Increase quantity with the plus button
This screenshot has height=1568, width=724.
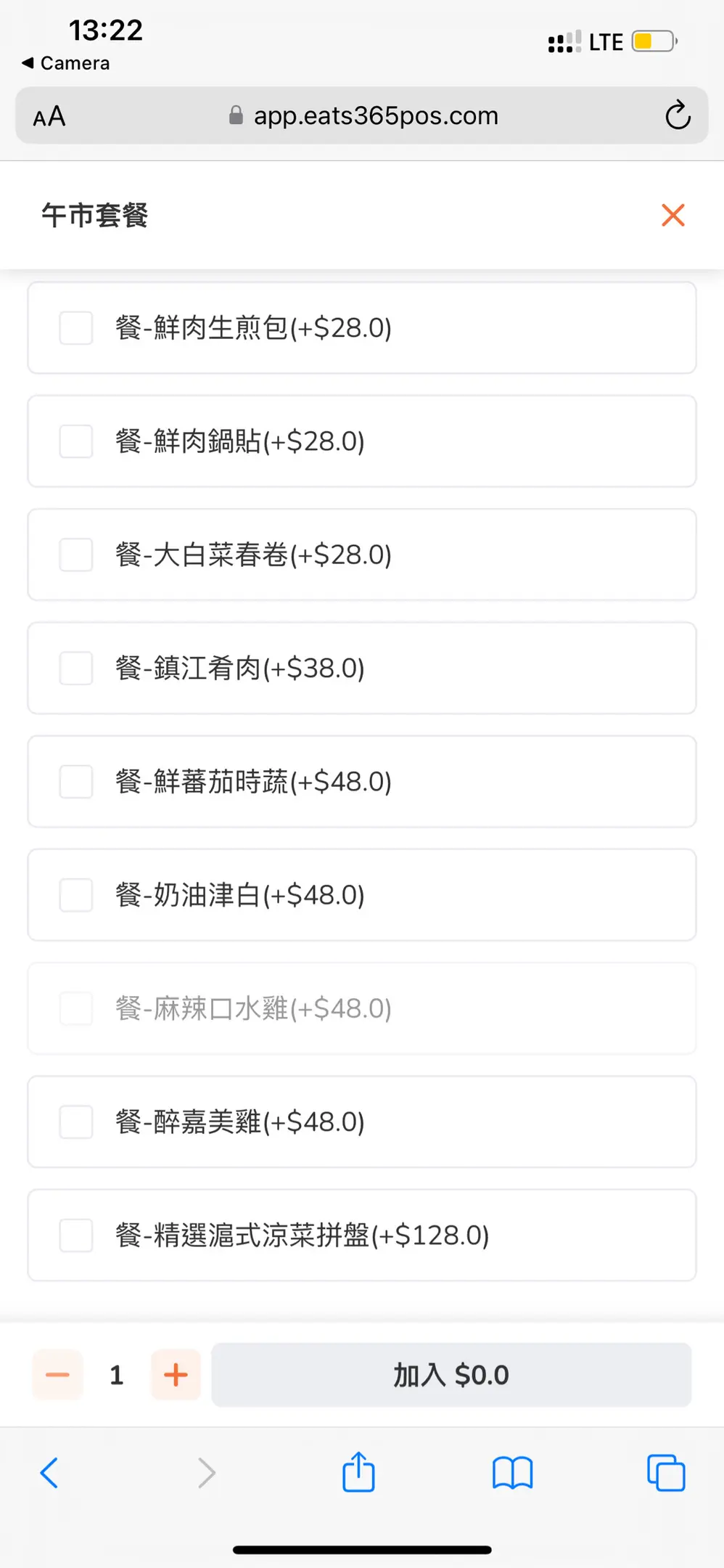click(176, 1374)
